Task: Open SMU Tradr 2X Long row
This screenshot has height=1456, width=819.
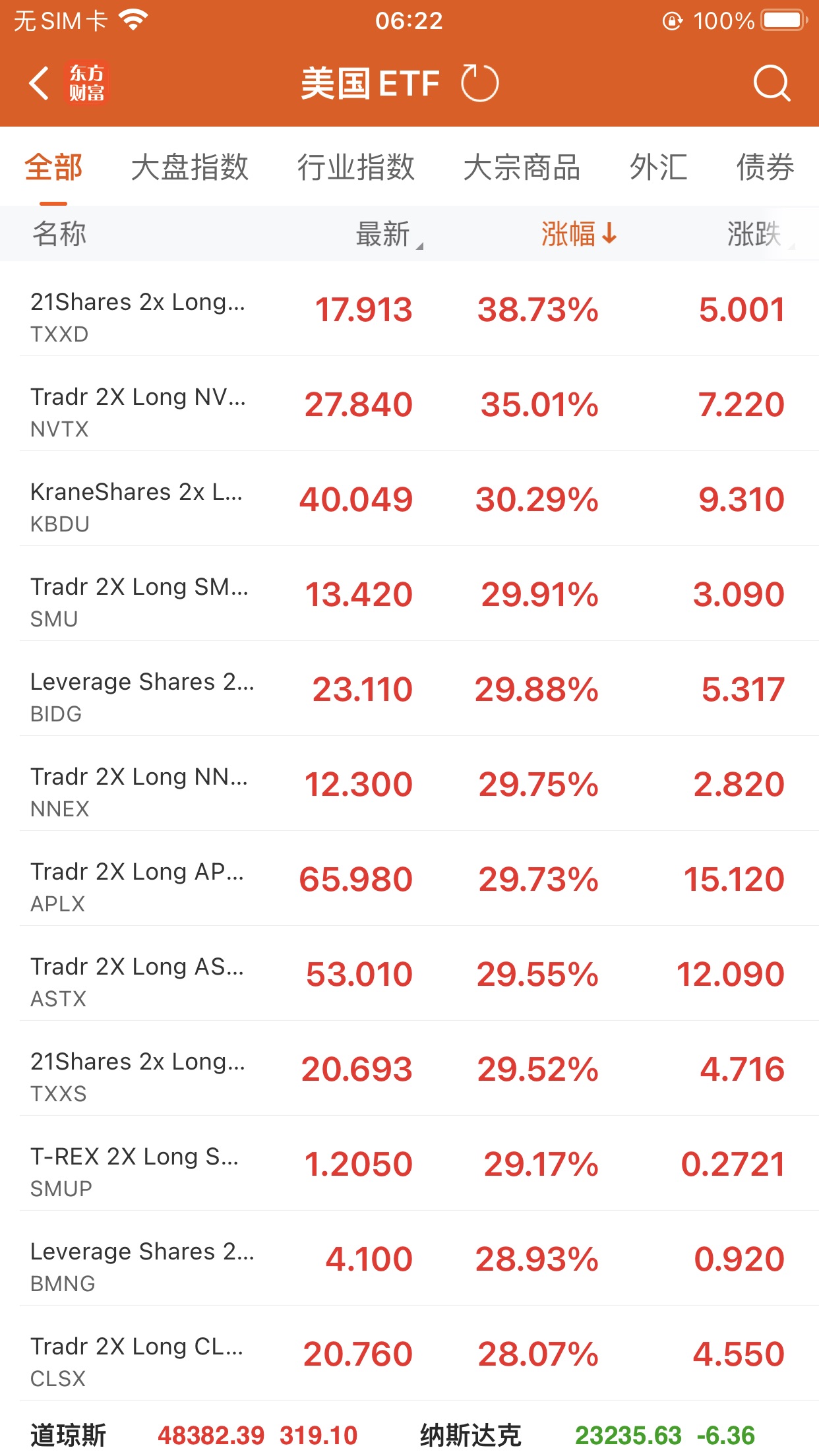Action: click(x=409, y=594)
